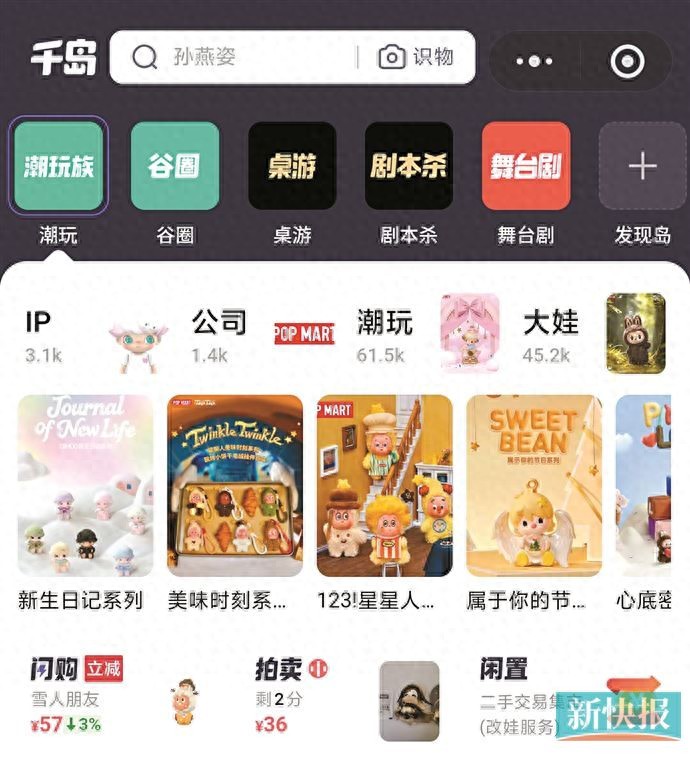Open 发现岛 plus button

tap(642, 167)
